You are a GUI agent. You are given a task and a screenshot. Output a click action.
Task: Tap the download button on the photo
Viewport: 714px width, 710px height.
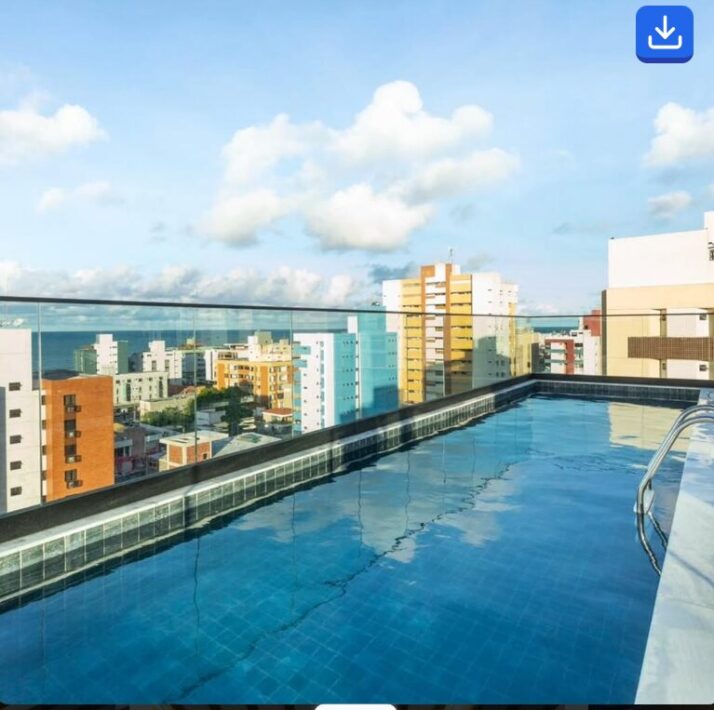tap(664, 34)
